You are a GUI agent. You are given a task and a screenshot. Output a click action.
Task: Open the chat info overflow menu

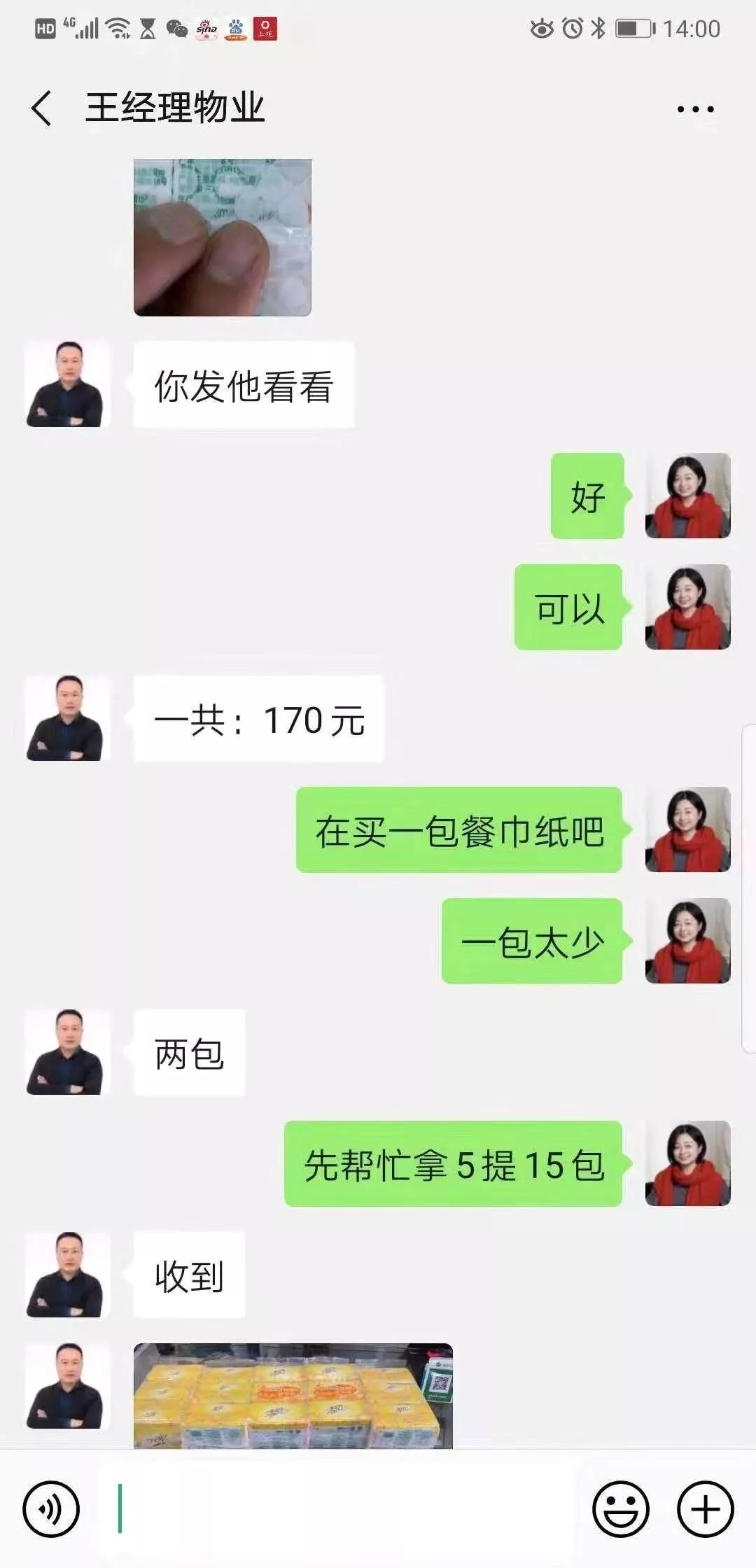(x=695, y=109)
